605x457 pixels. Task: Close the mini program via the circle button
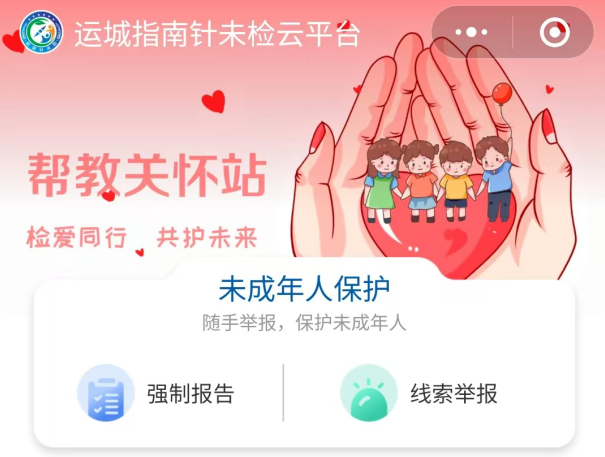553,32
